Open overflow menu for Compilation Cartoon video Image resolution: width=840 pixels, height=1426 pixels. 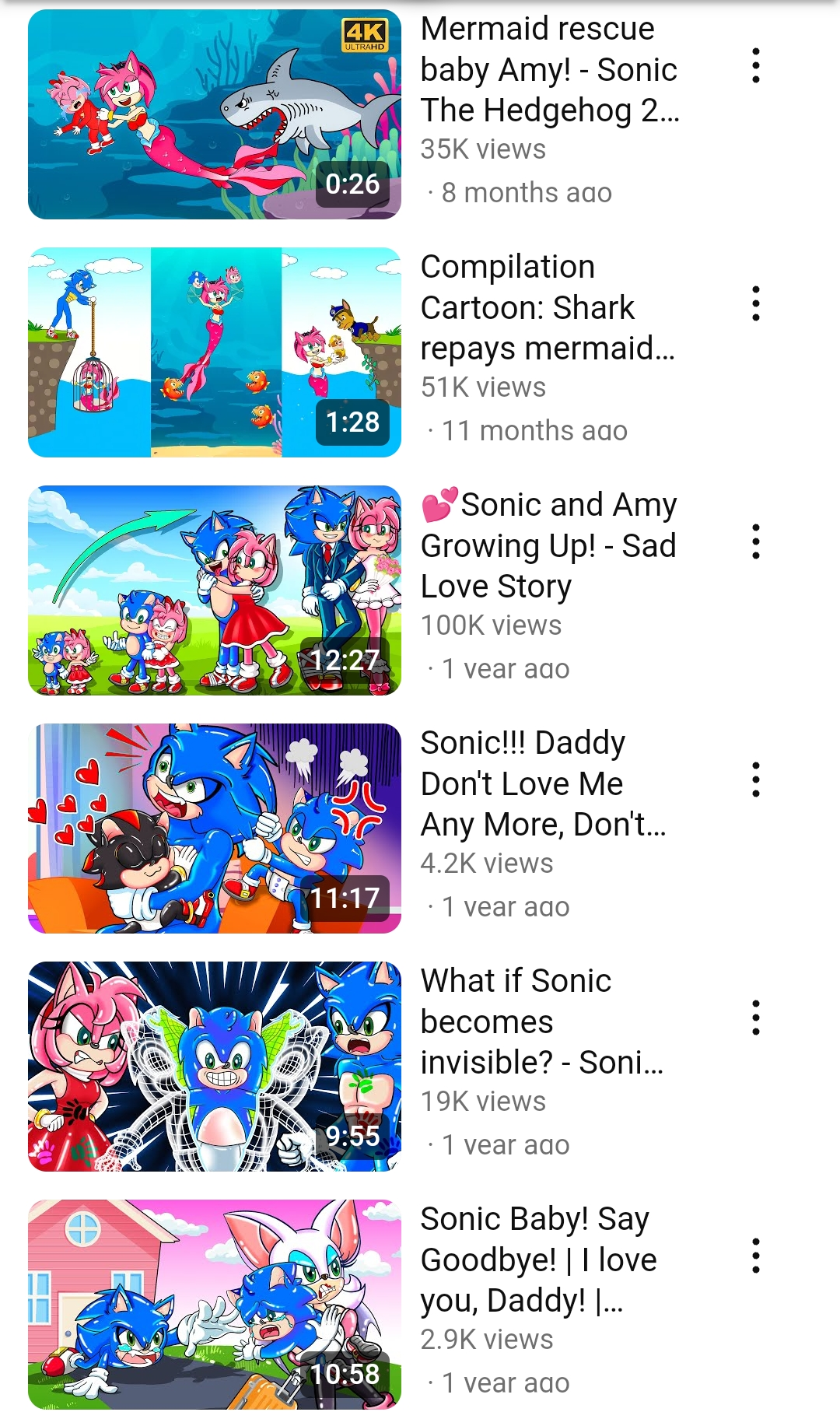coord(755,304)
